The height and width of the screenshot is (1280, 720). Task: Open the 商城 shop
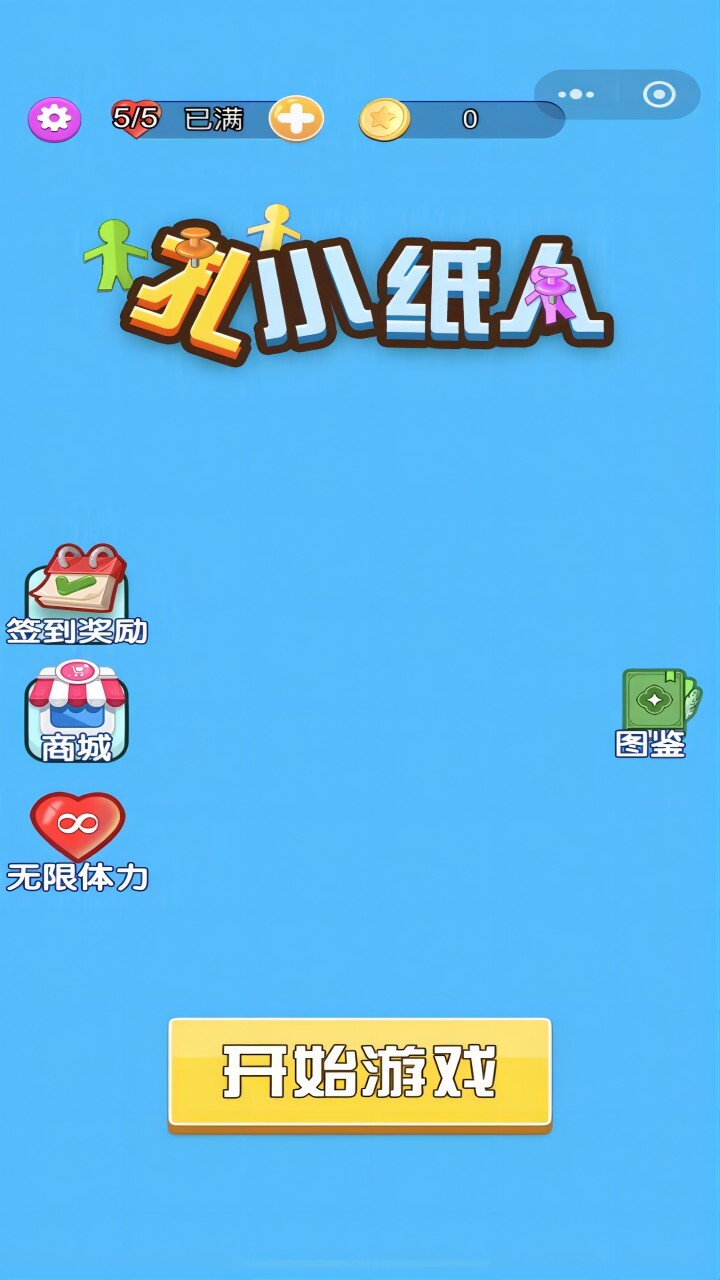tap(77, 711)
